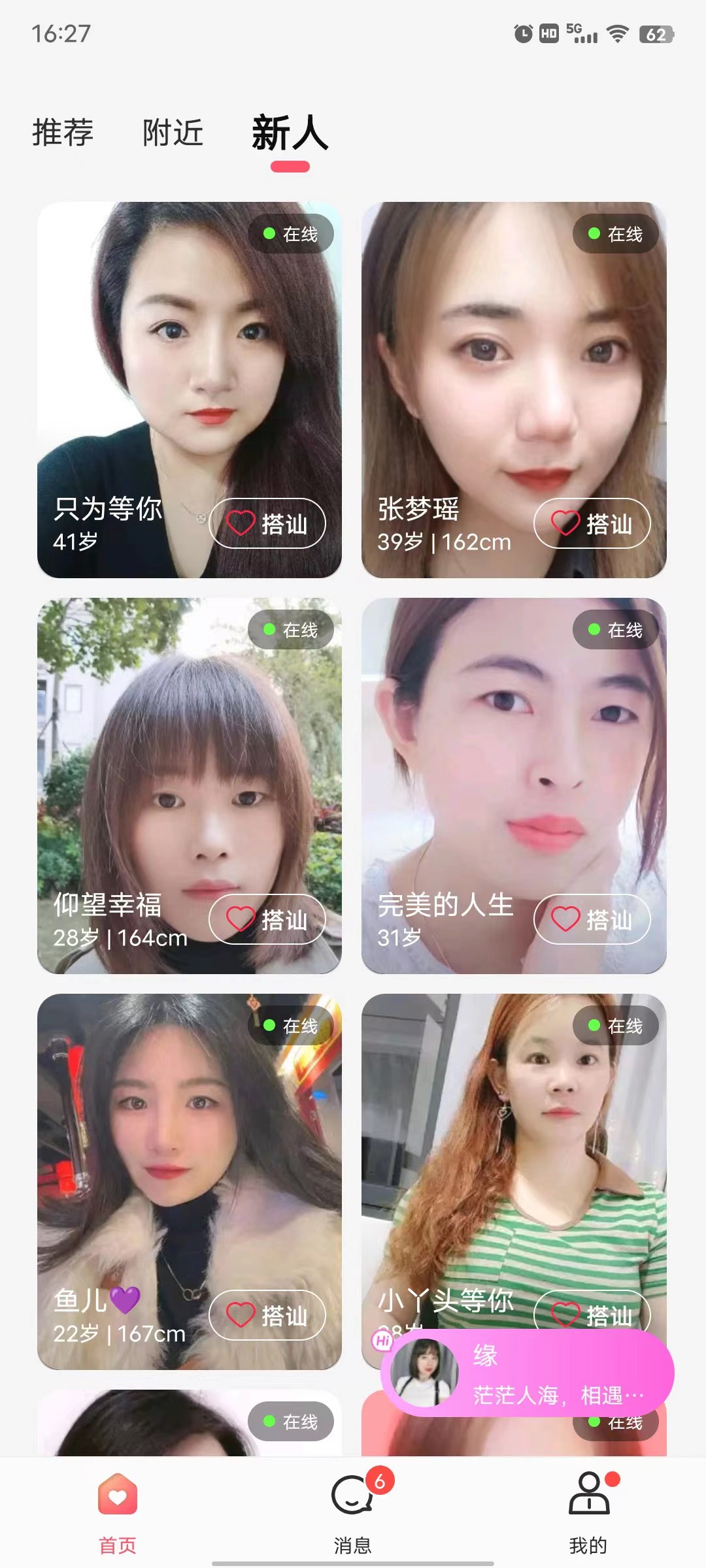Tap the avatar thumbnail in the pink popup
706x1568 pixels.
pos(425,1372)
